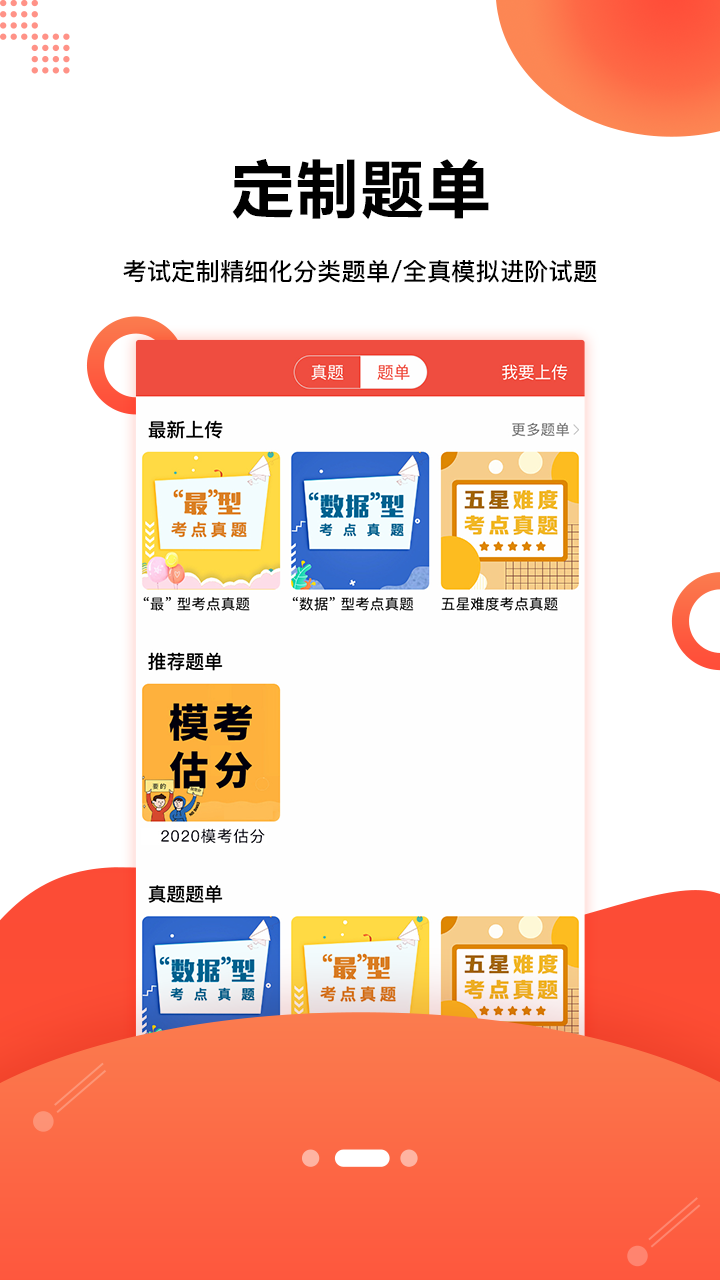This screenshot has height=1280, width=720.
Task: Tap the 五星难度考点真题 caption text
Action: coord(509,603)
